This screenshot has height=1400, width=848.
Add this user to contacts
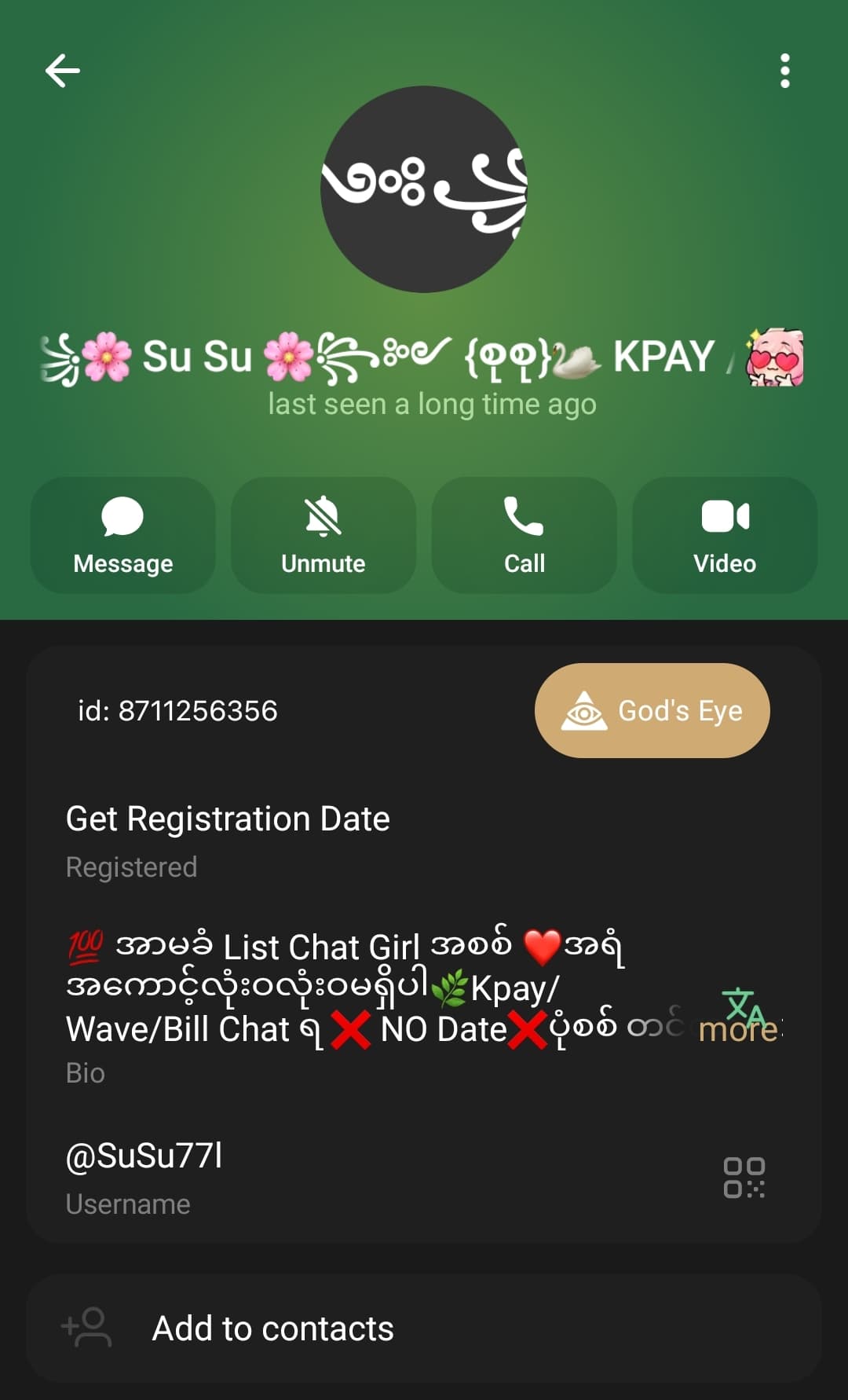(424, 1329)
